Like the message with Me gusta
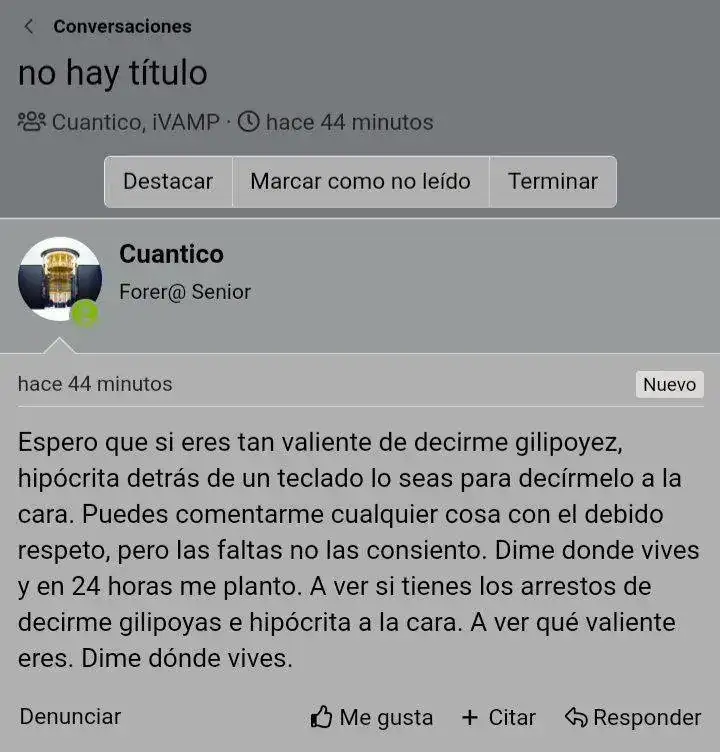 (372, 717)
